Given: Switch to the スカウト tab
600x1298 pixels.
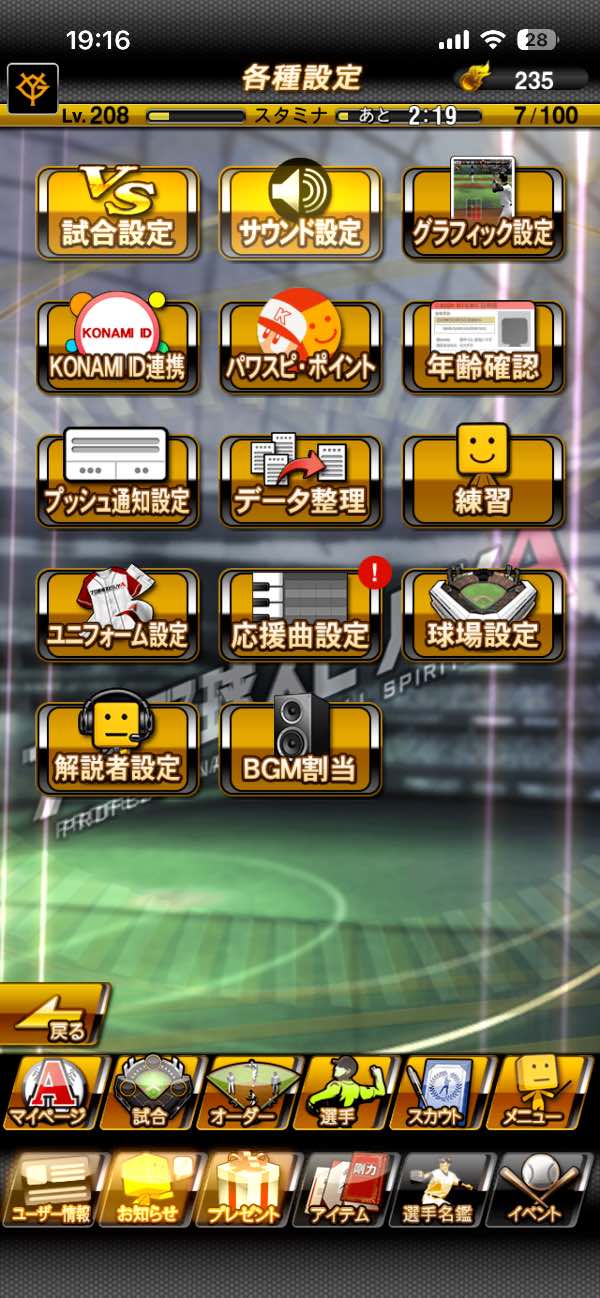Looking at the screenshot, I should tap(448, 1093).
